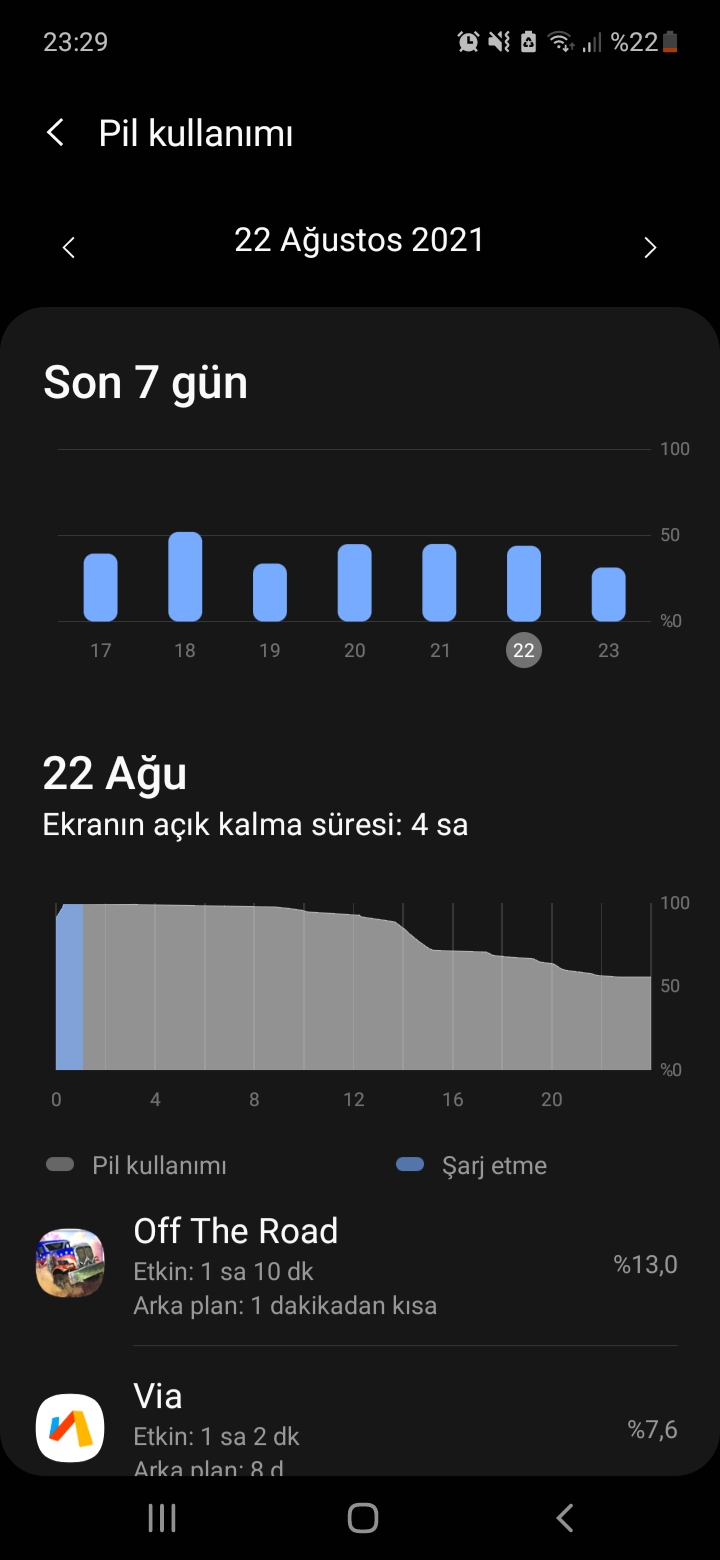
Task: Select day 21 in the weekly chart
Action: 440,583
